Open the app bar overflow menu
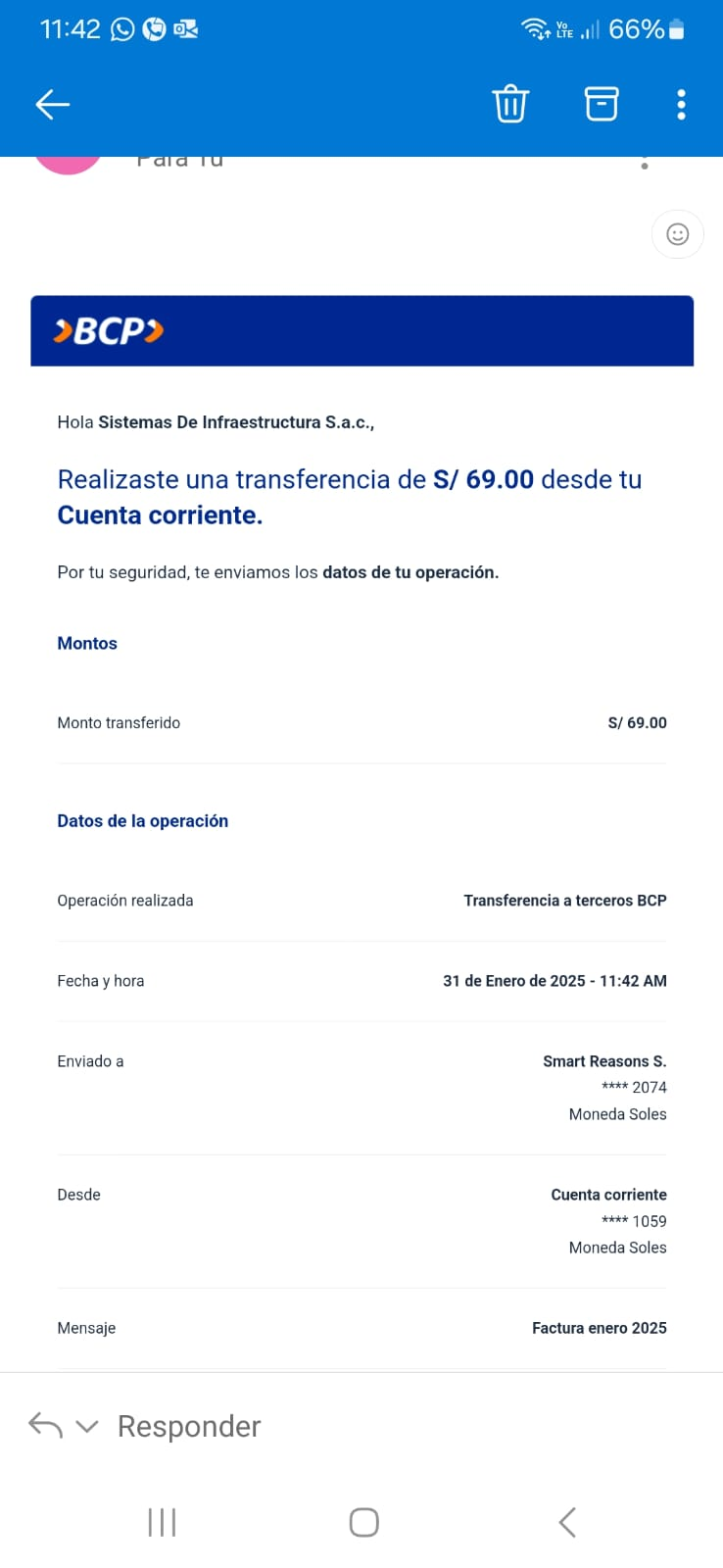 click(681, 104)
